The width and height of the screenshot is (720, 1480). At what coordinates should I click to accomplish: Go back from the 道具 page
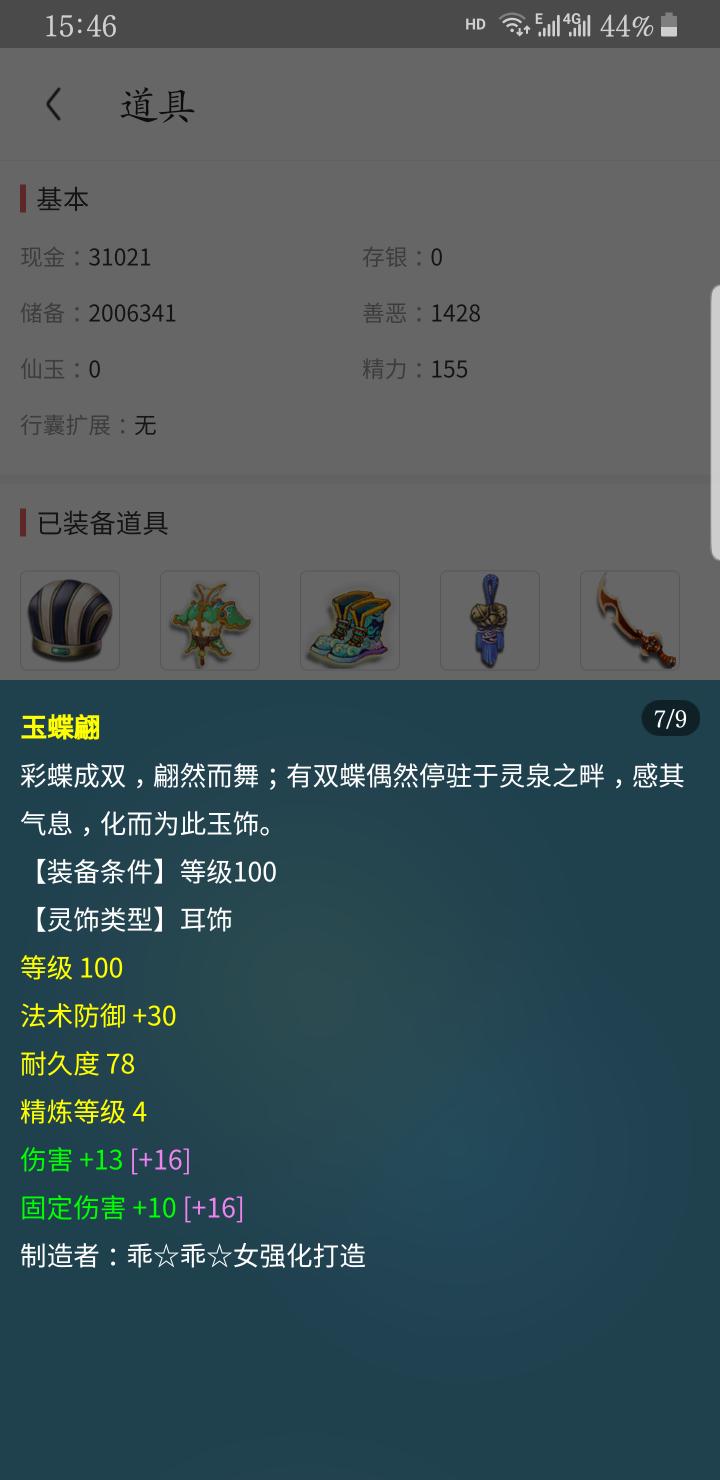coord(54,105)
